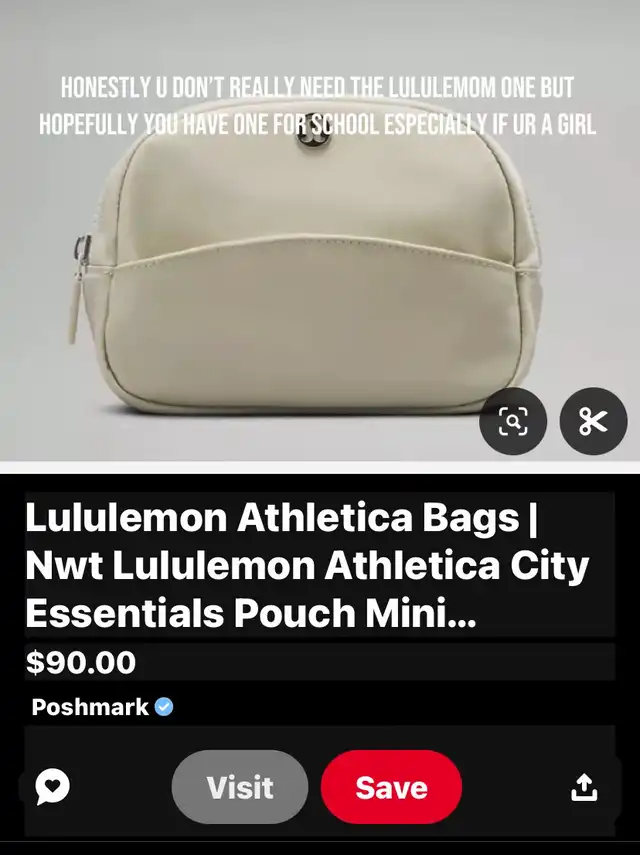Open the visual search lens icon
This screenshot has width=640, height=855.
click(513, 421)
